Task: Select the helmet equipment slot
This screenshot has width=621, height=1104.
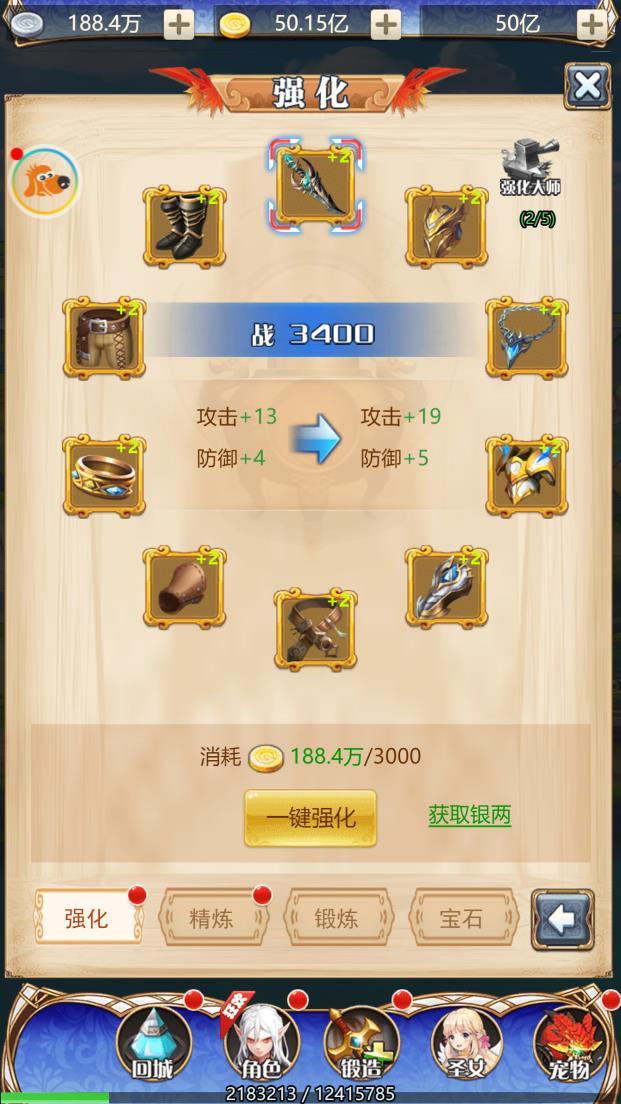Action: point(446,226)
